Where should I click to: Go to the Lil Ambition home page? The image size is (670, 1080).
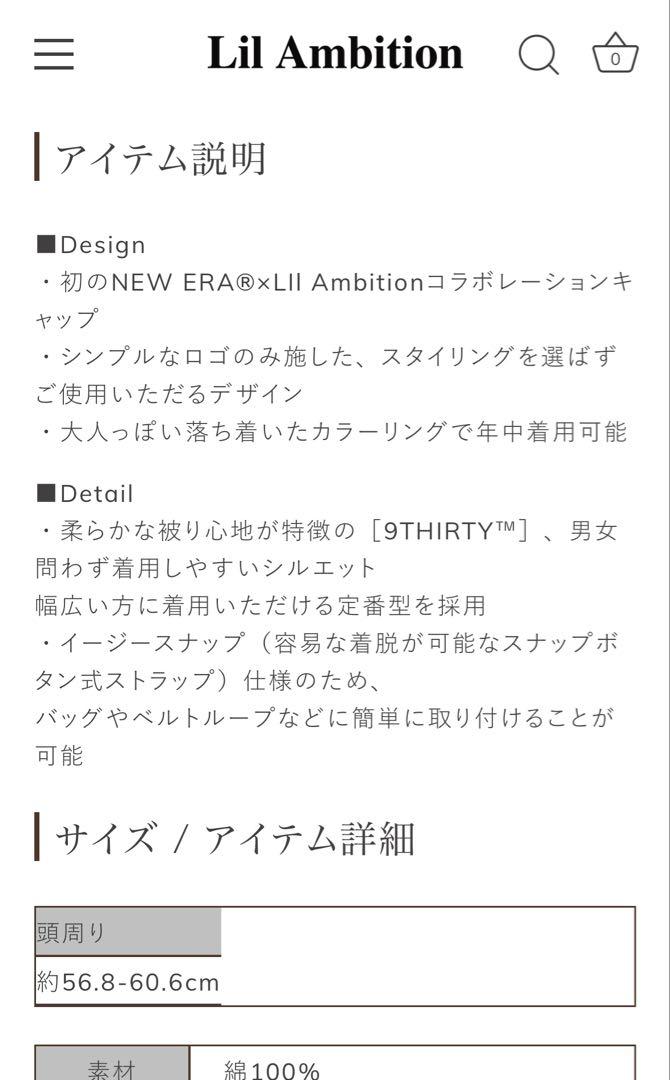click(335, 53)
